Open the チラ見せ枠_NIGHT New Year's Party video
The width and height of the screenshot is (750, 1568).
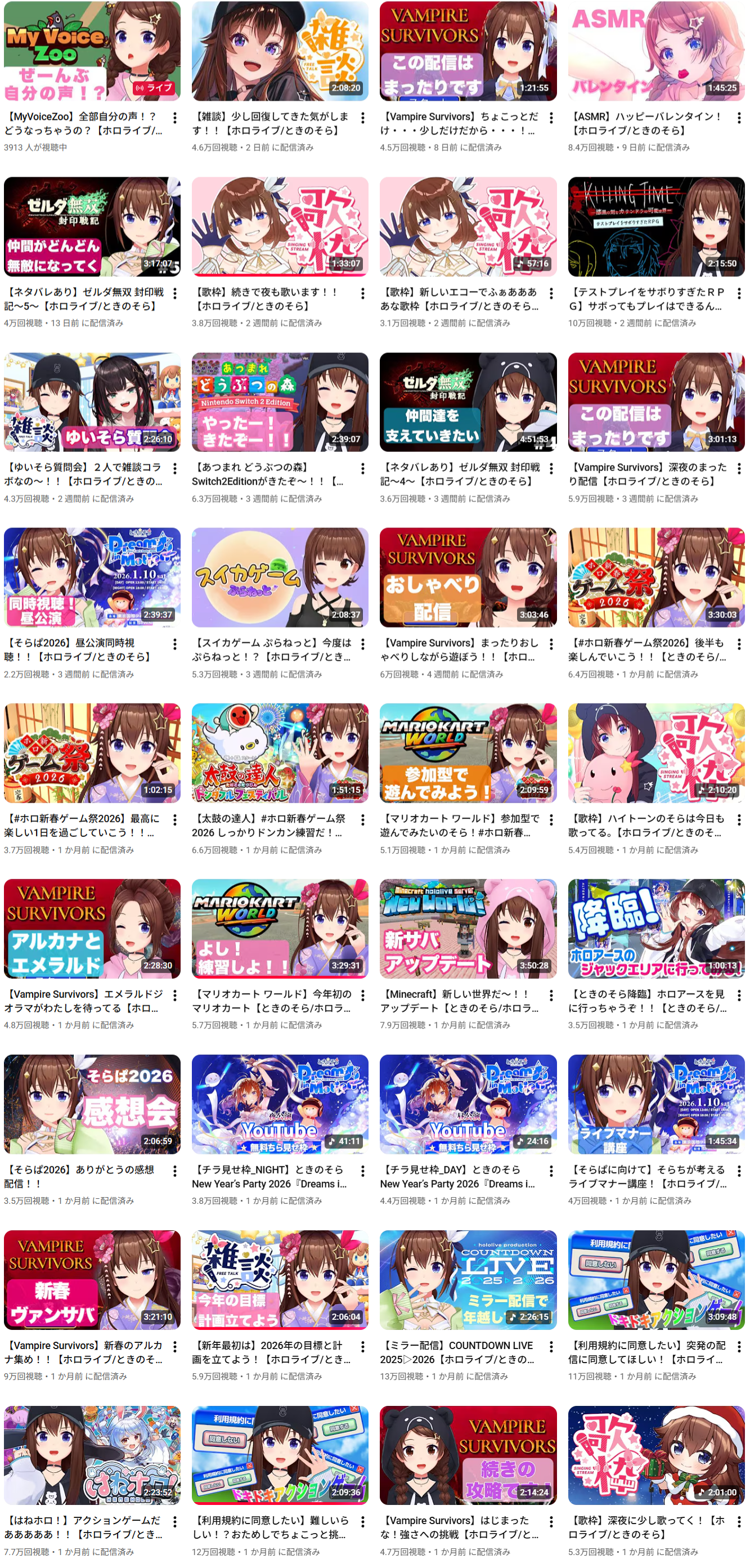(280, 1104)
